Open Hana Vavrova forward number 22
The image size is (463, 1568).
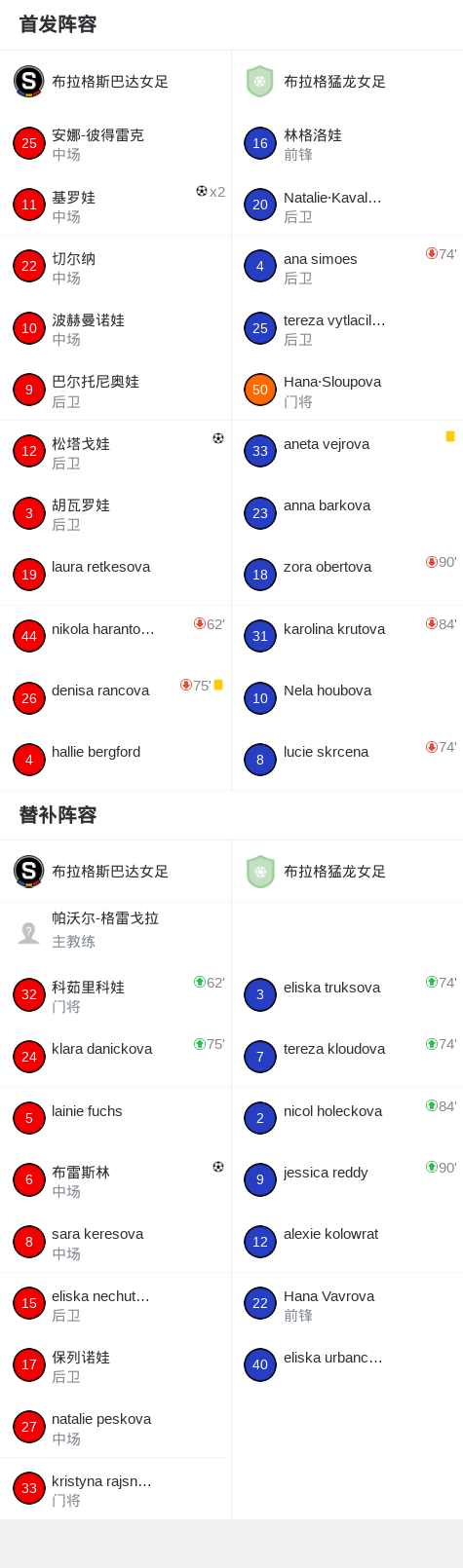click(347, 1304)
